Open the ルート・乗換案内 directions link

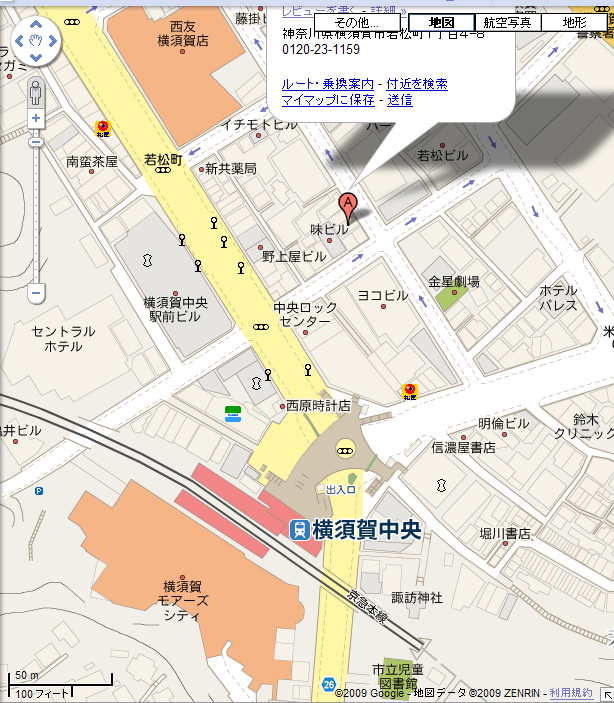point(327,84)
